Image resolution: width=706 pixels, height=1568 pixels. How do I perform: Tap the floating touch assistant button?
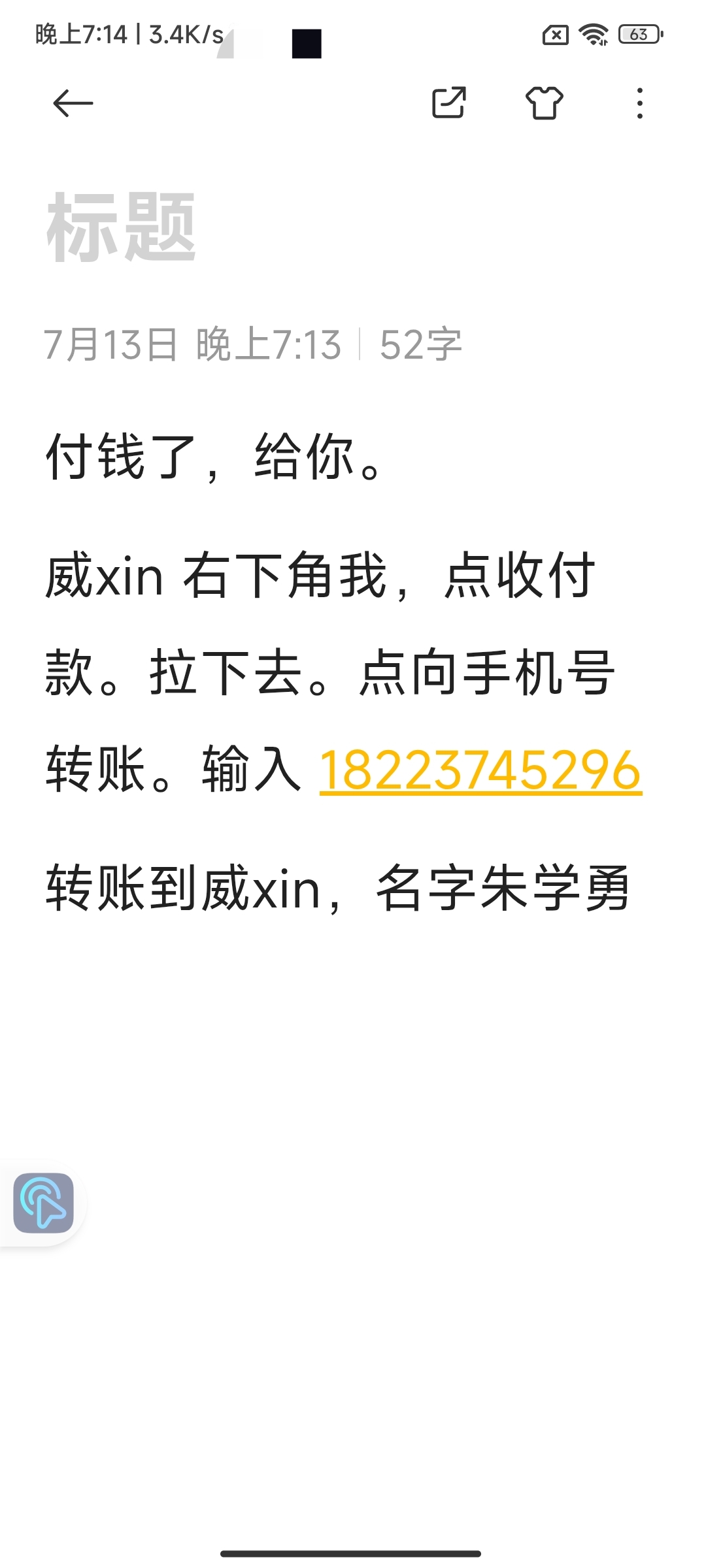[43, 1203]
